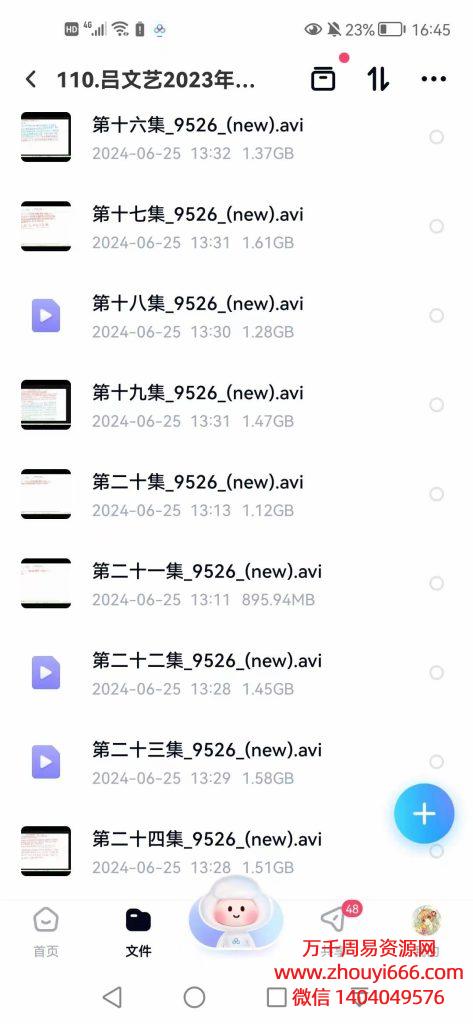Switch to the 首页 tab

pyautogui.click(x=46, y=931)
